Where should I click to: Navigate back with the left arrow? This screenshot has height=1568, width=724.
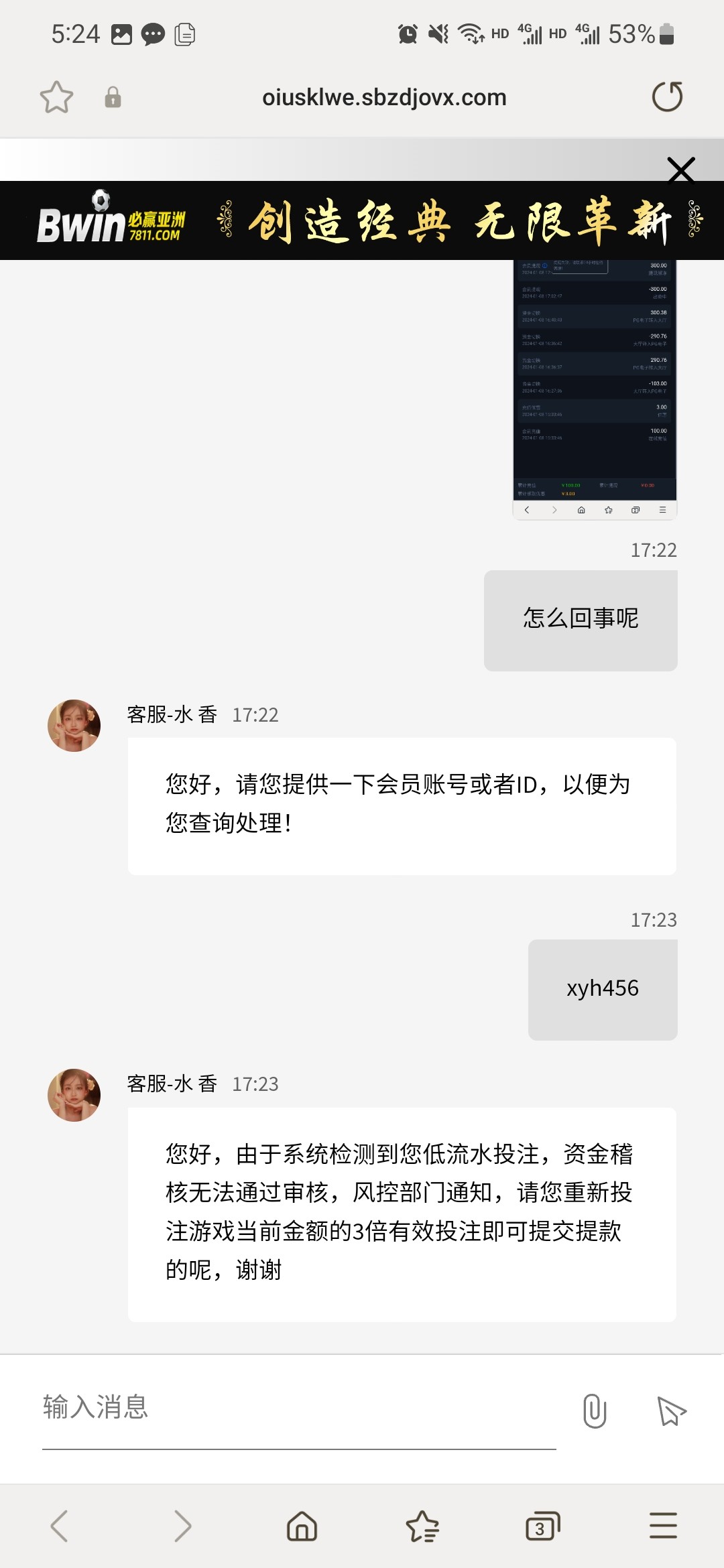click(x=59, y=1525)
